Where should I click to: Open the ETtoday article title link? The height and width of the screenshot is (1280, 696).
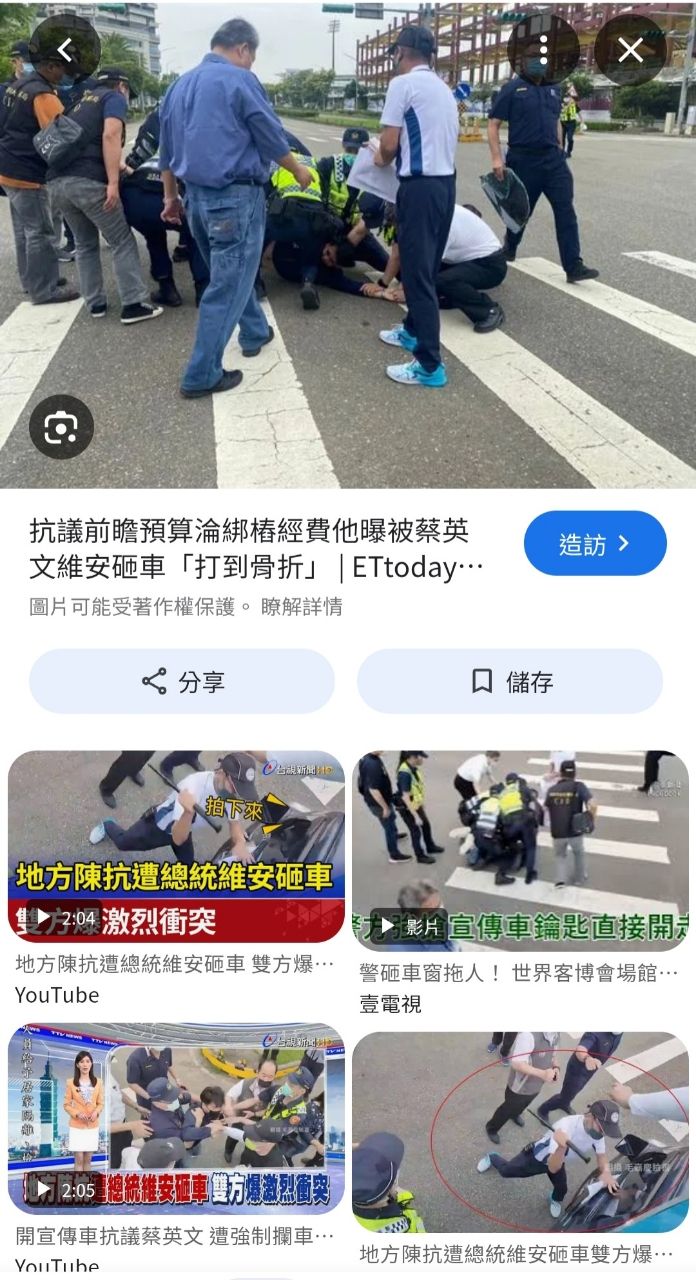[x=258, y=549]
